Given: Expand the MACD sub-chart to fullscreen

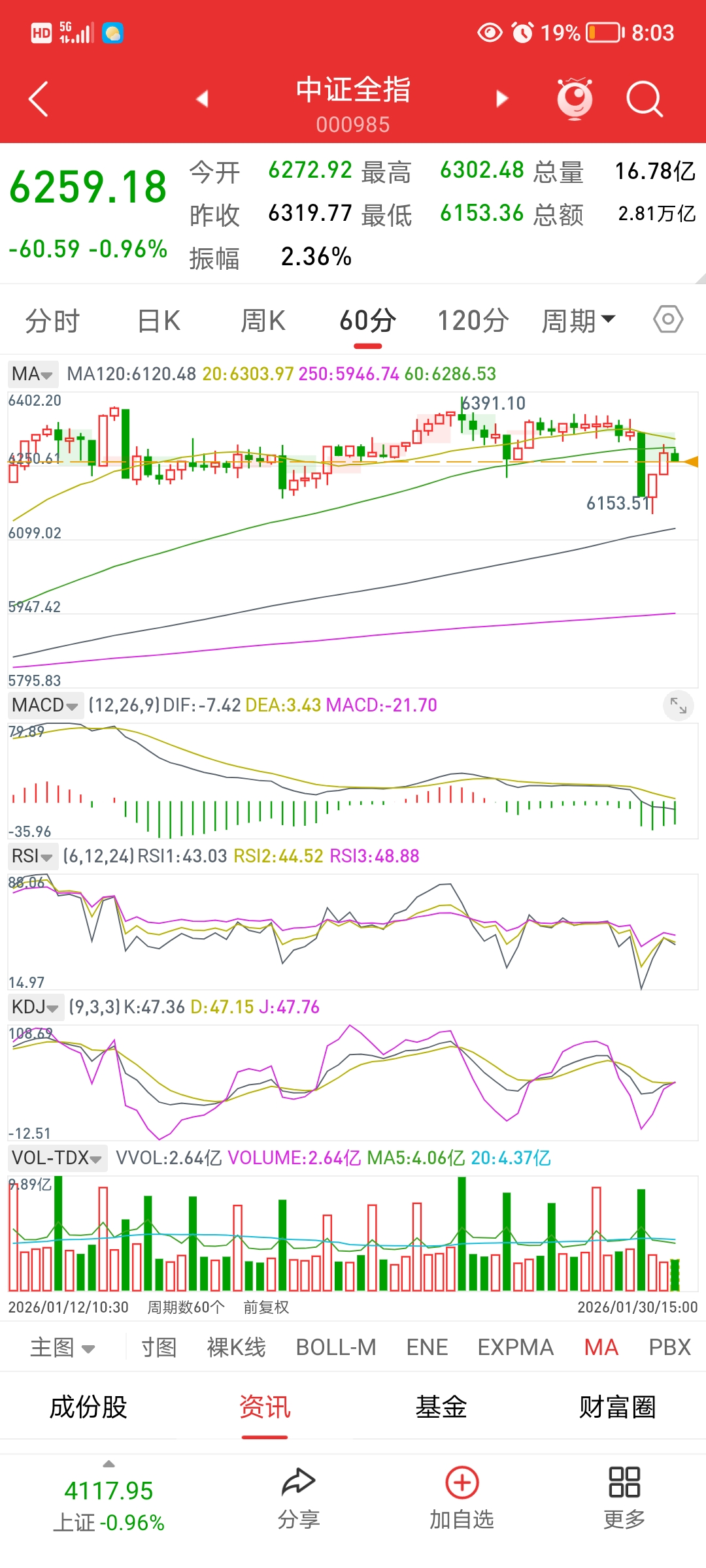Looking at the screenshot, I should click(678, 706).
